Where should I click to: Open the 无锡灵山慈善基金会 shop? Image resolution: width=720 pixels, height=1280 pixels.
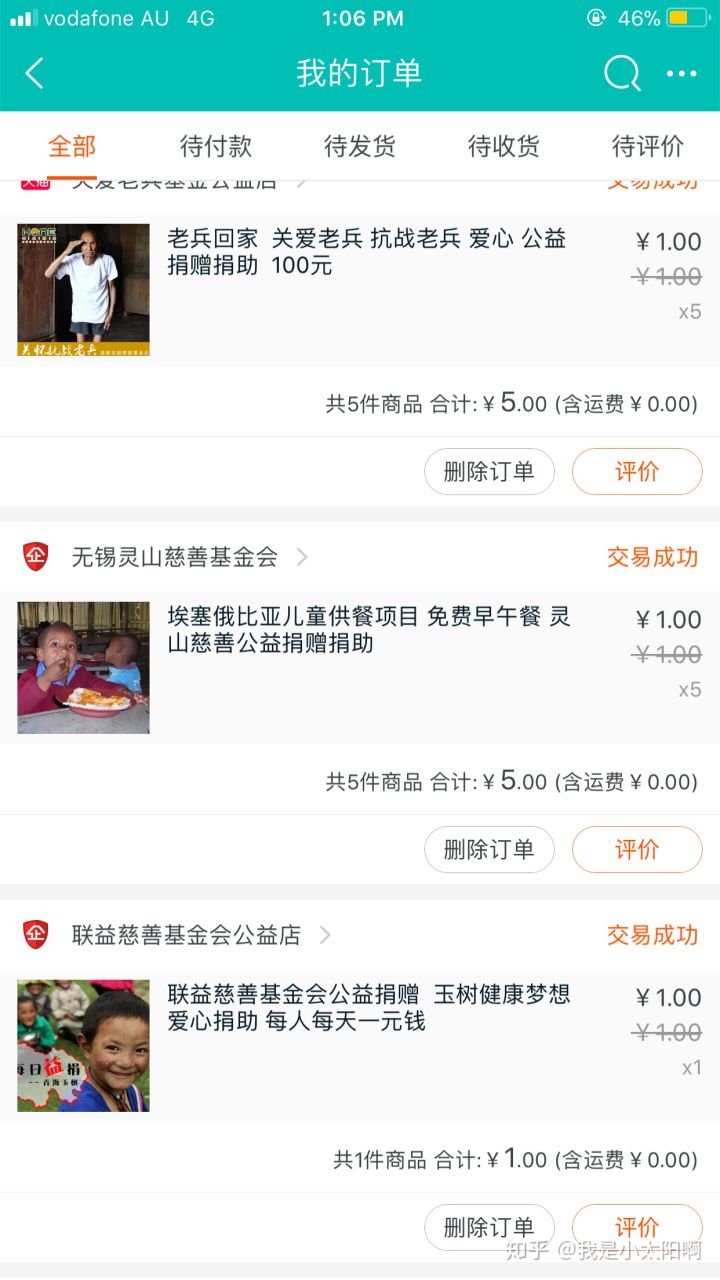click(175, 557)
